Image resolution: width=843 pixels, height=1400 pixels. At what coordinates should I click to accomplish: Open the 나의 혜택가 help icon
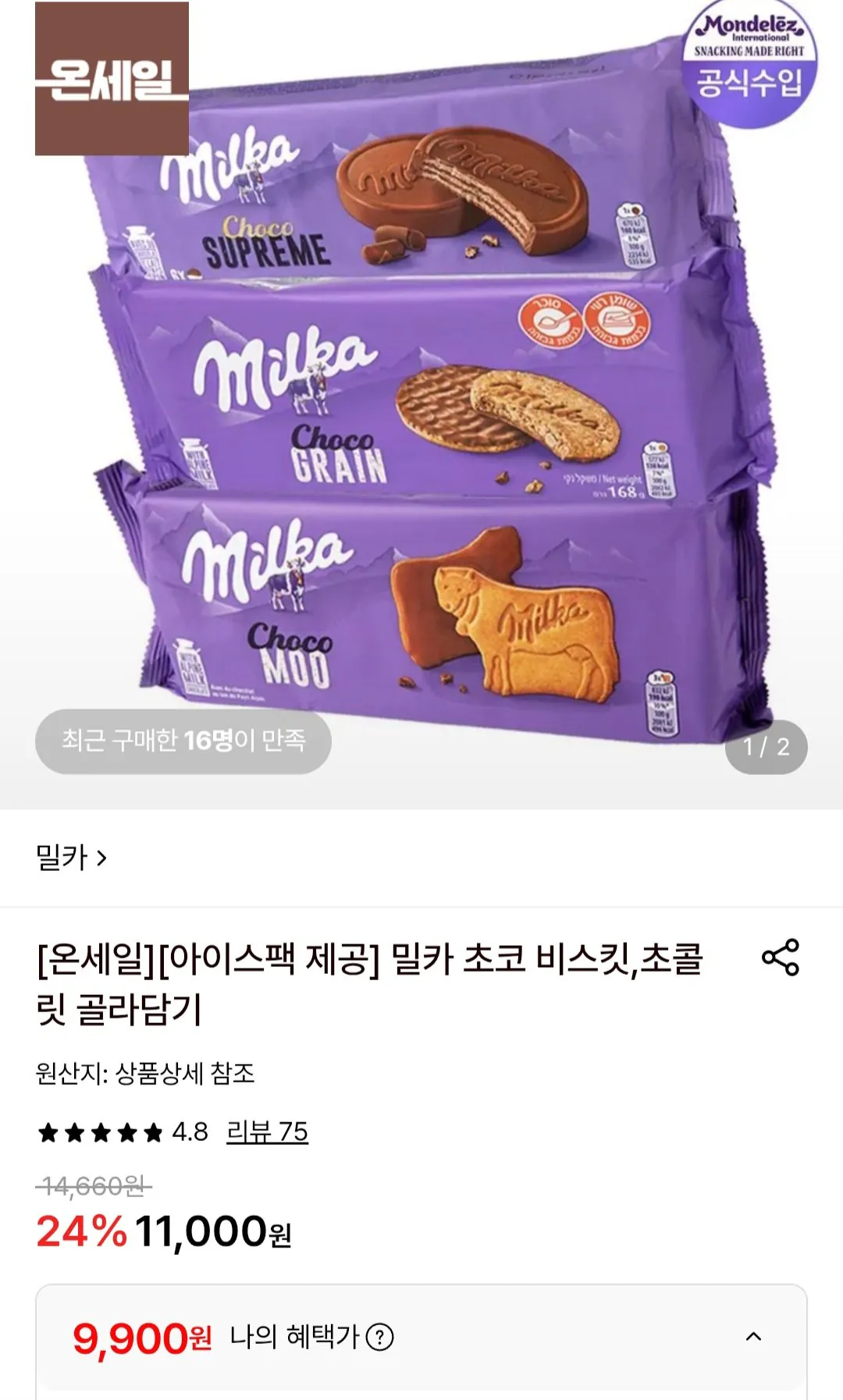coord(379,1338)
